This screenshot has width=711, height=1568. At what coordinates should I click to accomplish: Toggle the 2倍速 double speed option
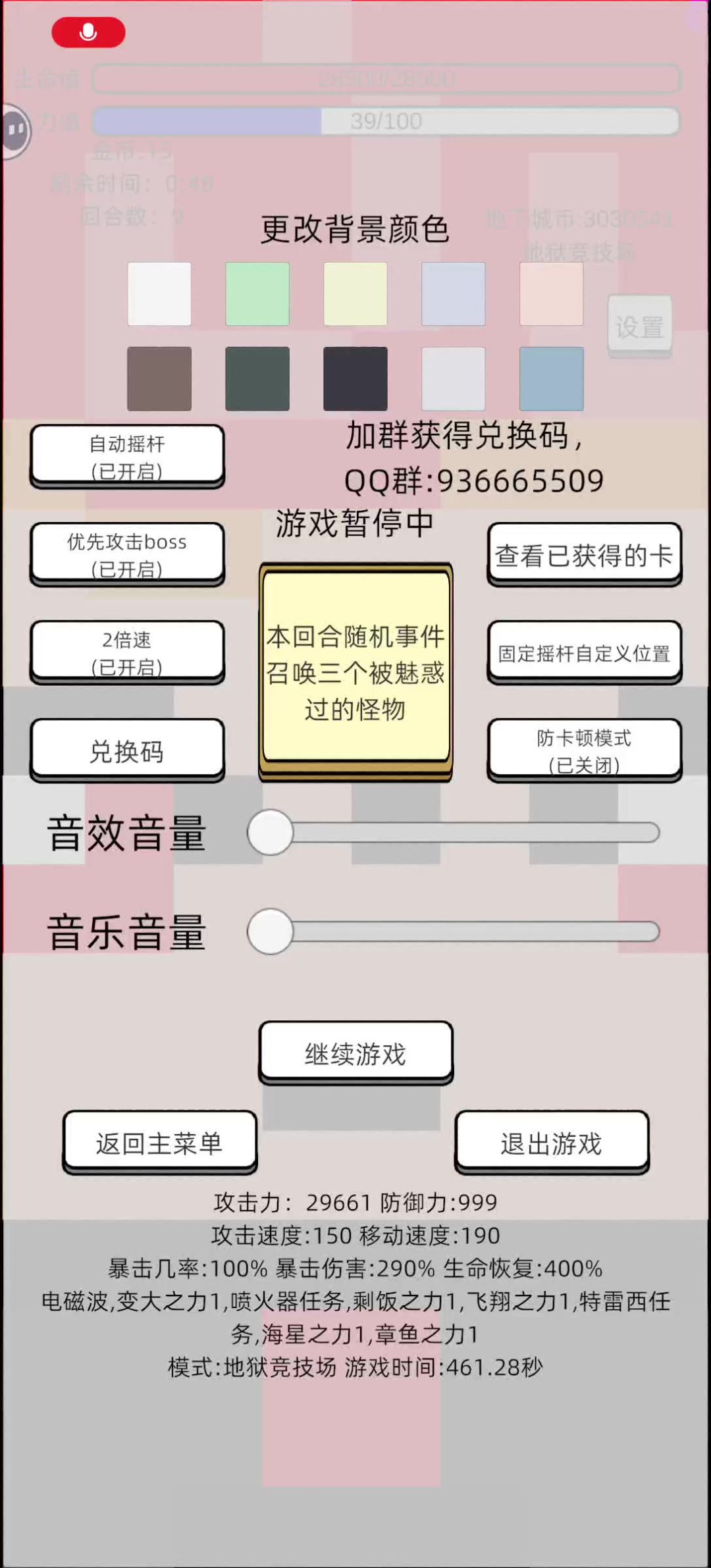pyautogui.click(x=127, y=652)
